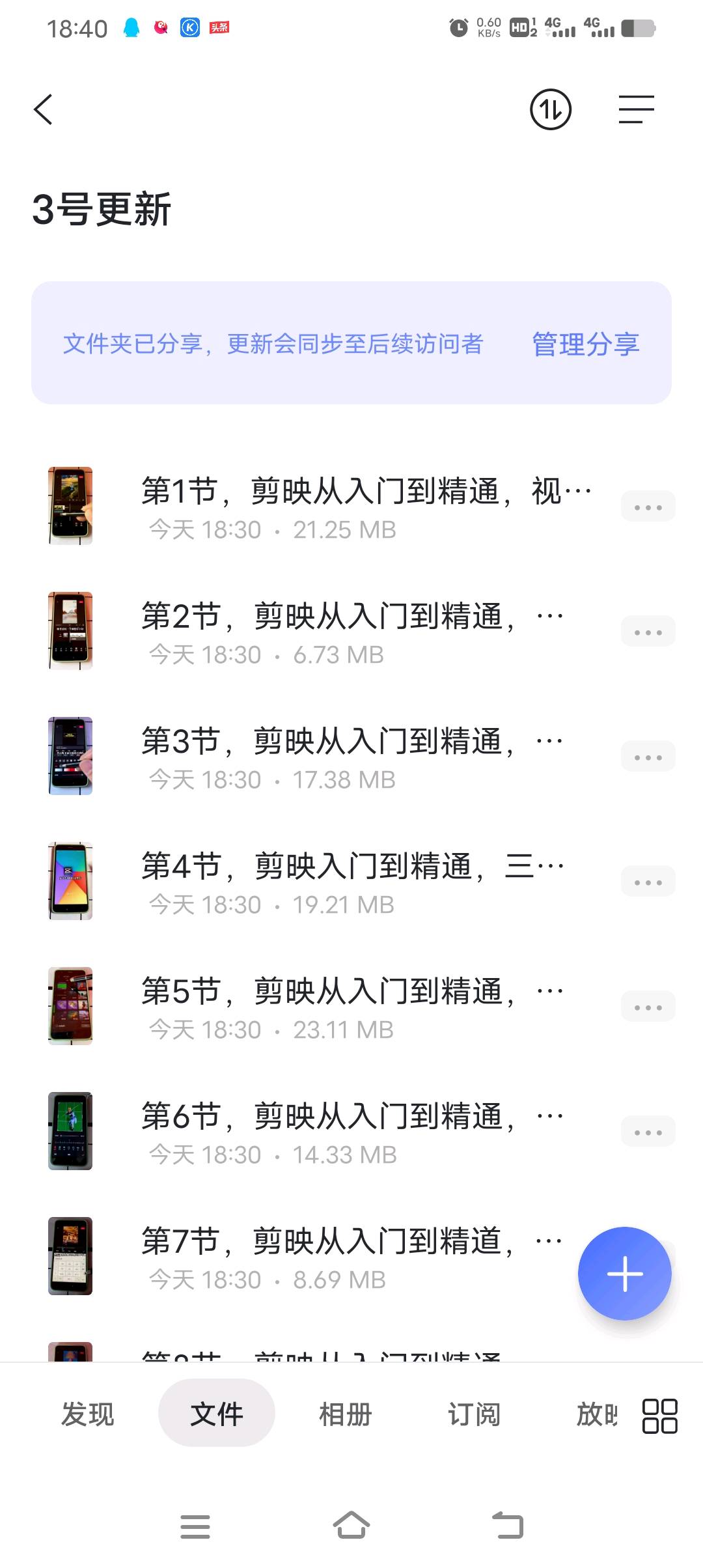The width and height of the screenshot is (703, 1568).
Task: Open the sort and view options menu
Action: point(636,109)
